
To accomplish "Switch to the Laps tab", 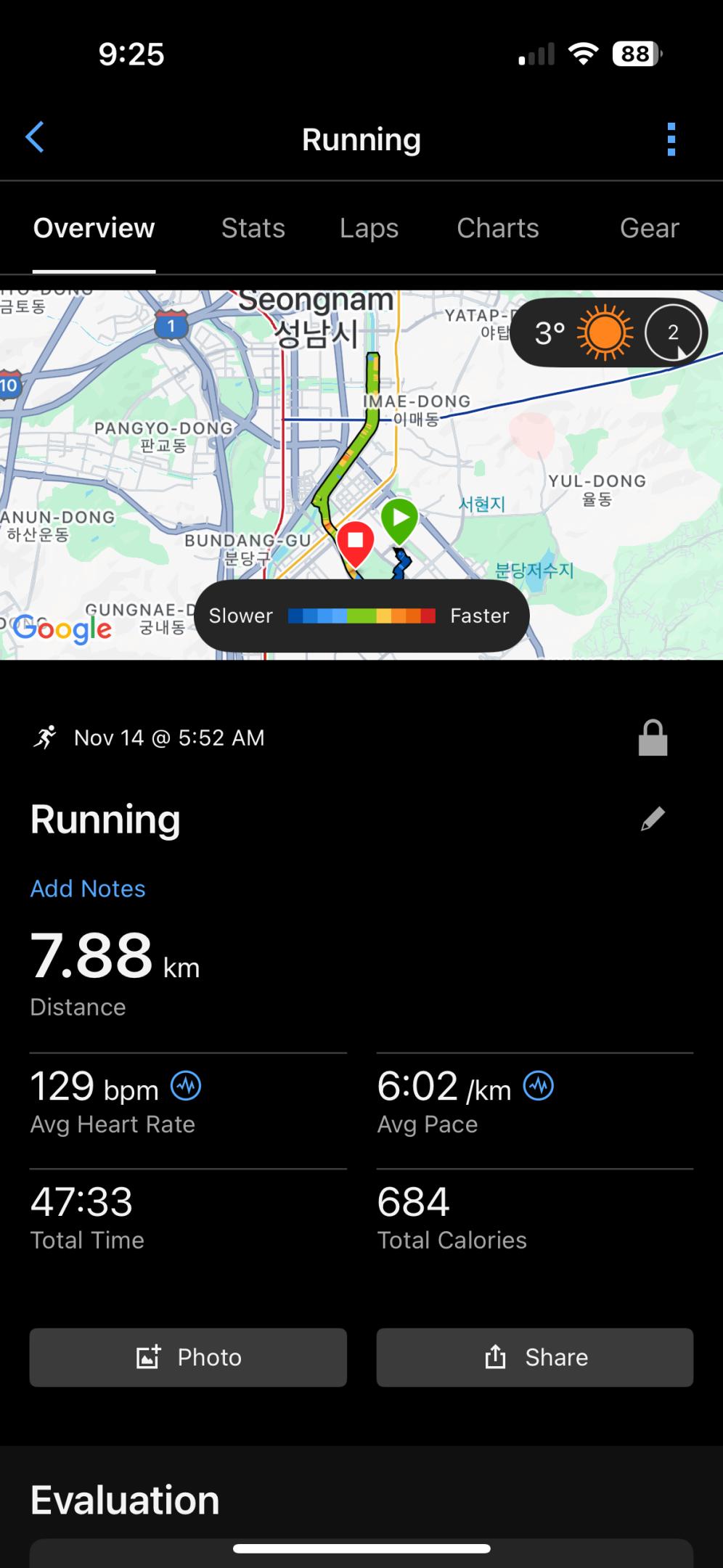I will (369, 229).
